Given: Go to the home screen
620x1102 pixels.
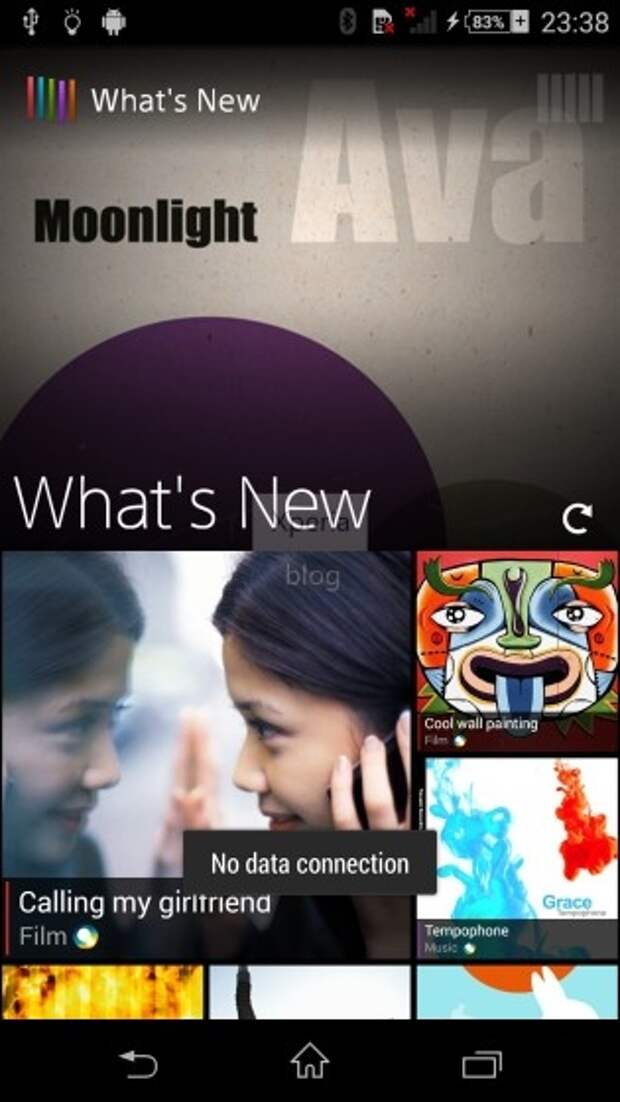Looking at the screenshot, I should point(310,1063).
